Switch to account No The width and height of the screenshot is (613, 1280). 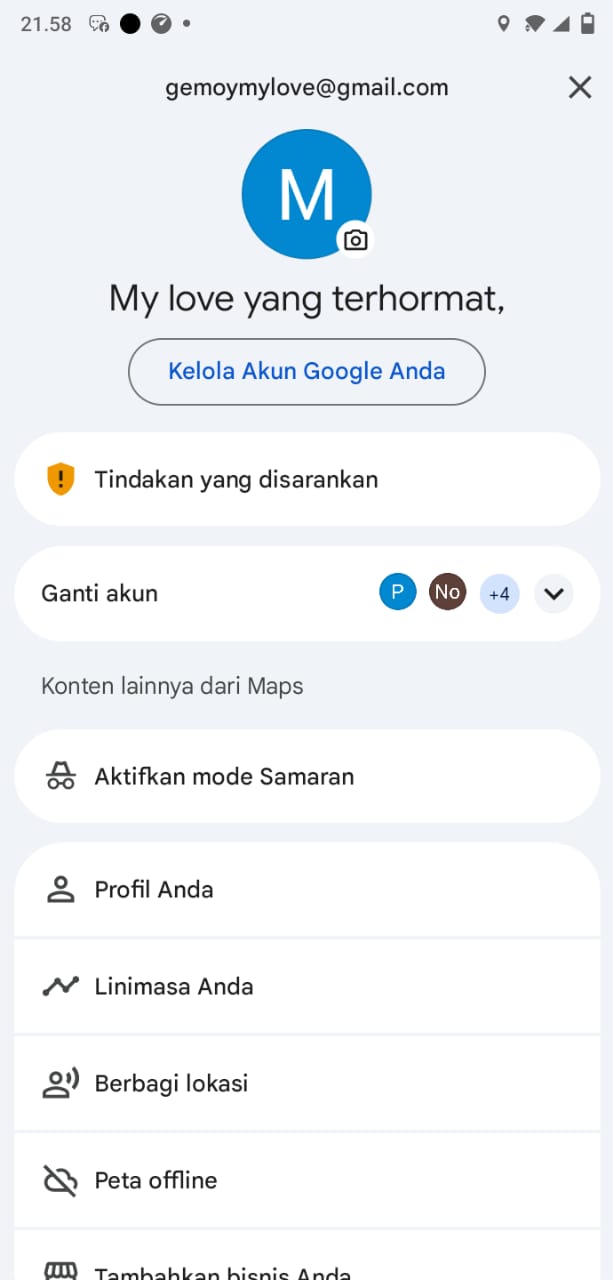pos(447,593)
